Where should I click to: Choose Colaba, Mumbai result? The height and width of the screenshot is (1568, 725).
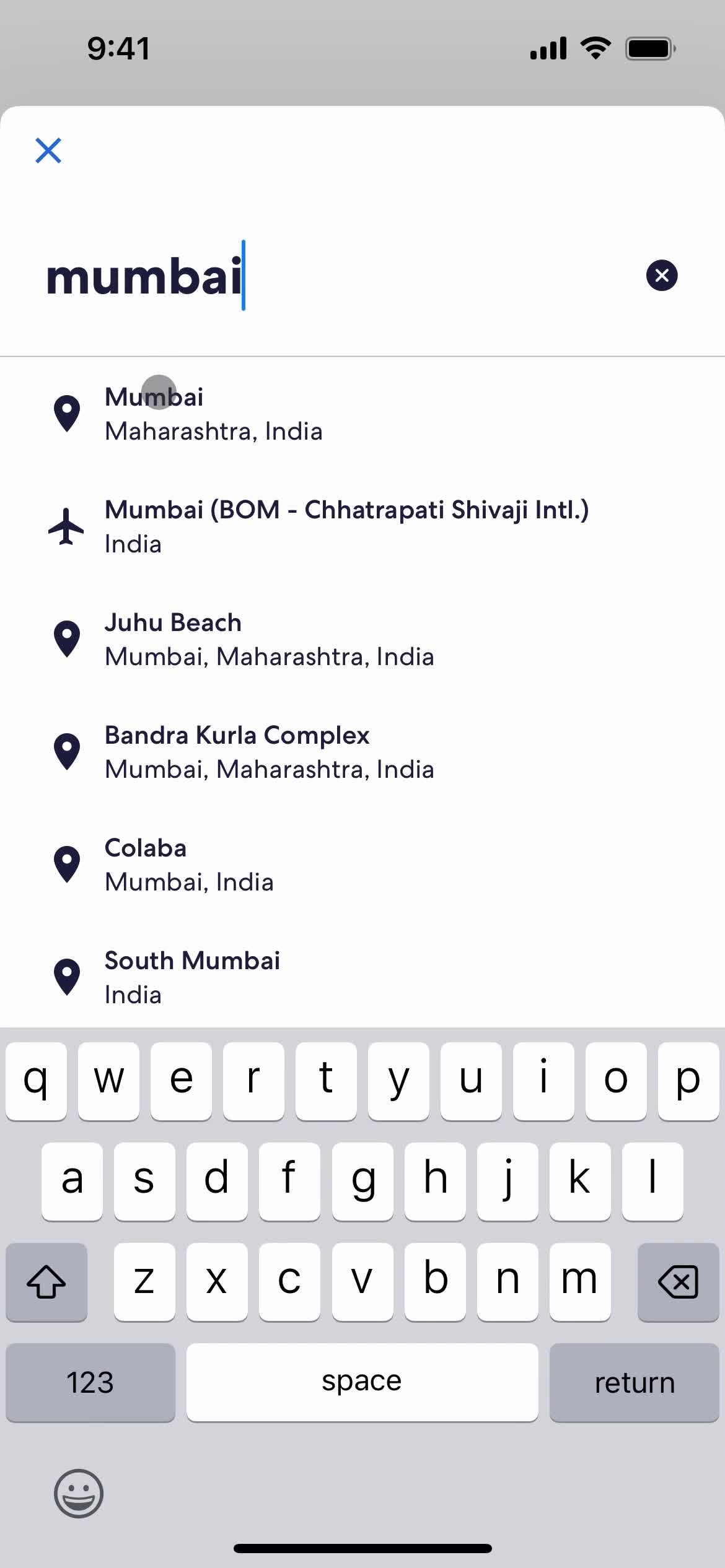click(x=188, y=865)
